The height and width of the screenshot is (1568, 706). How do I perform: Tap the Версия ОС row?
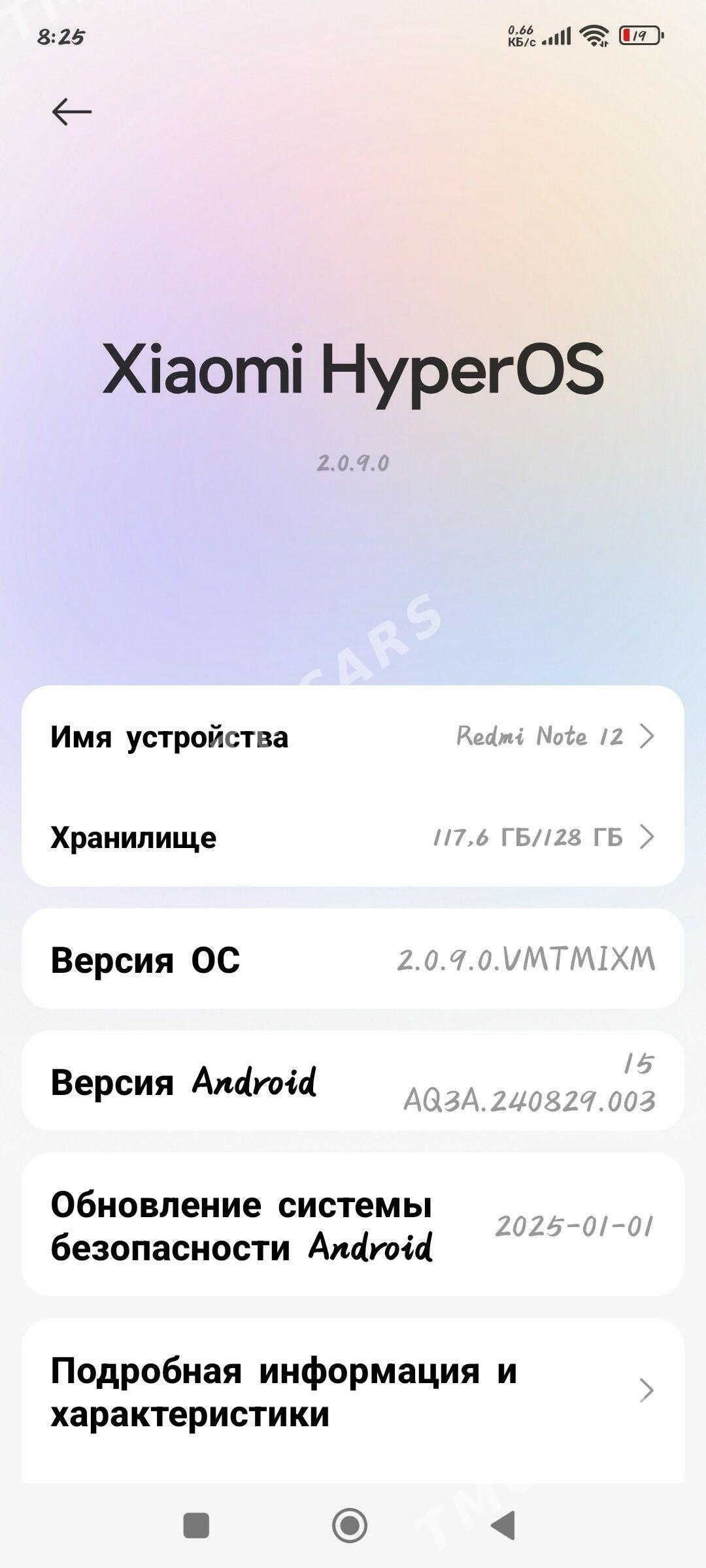coord(353,959)
